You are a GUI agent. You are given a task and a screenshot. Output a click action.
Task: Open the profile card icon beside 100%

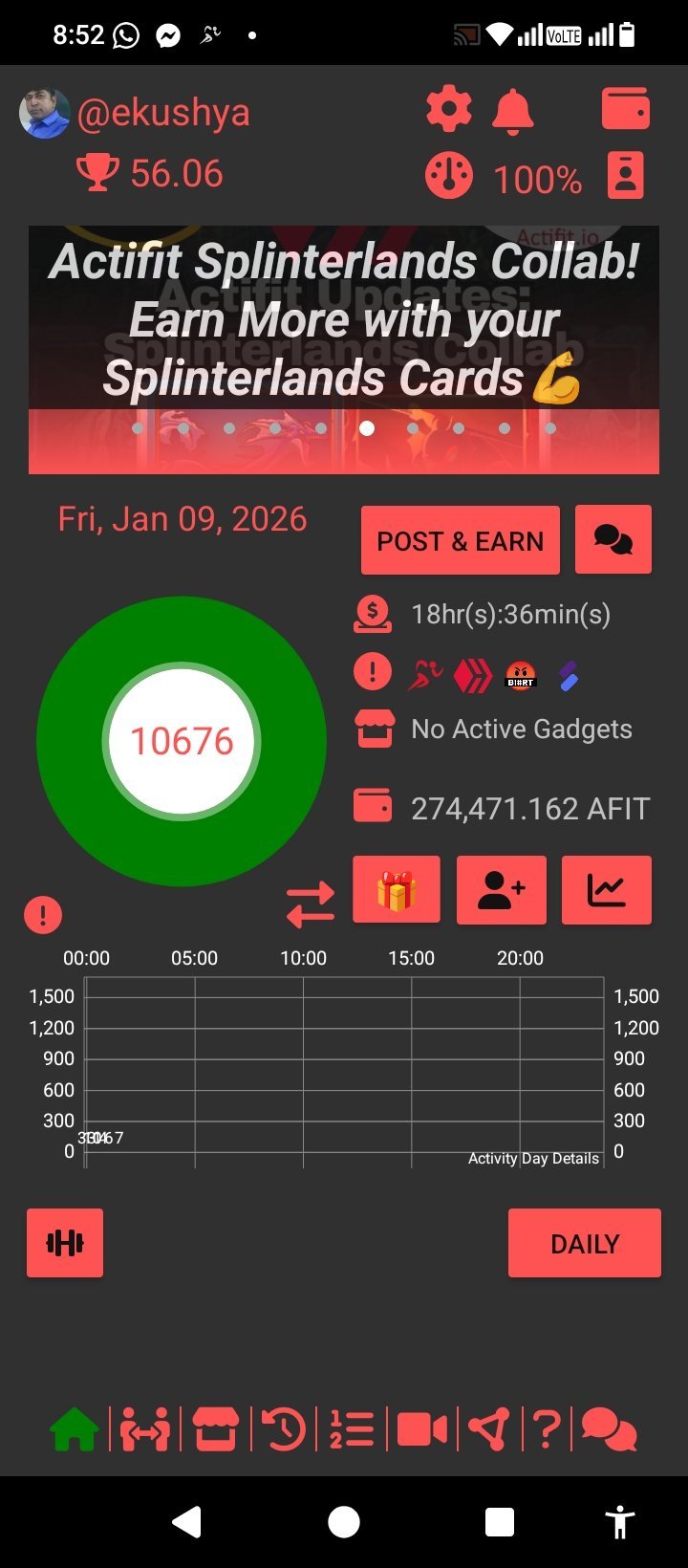point(626,176)
